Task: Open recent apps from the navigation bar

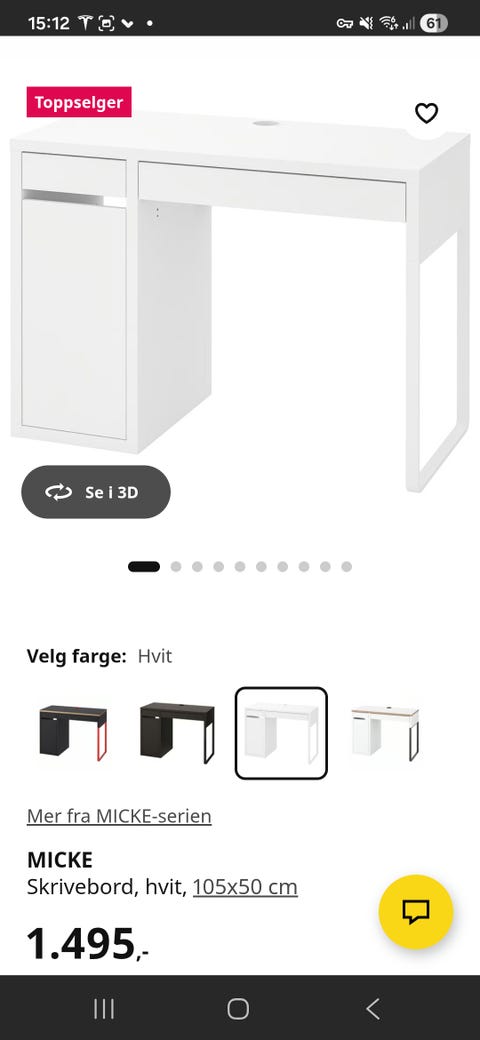Action: click(x=104, y=1009)
